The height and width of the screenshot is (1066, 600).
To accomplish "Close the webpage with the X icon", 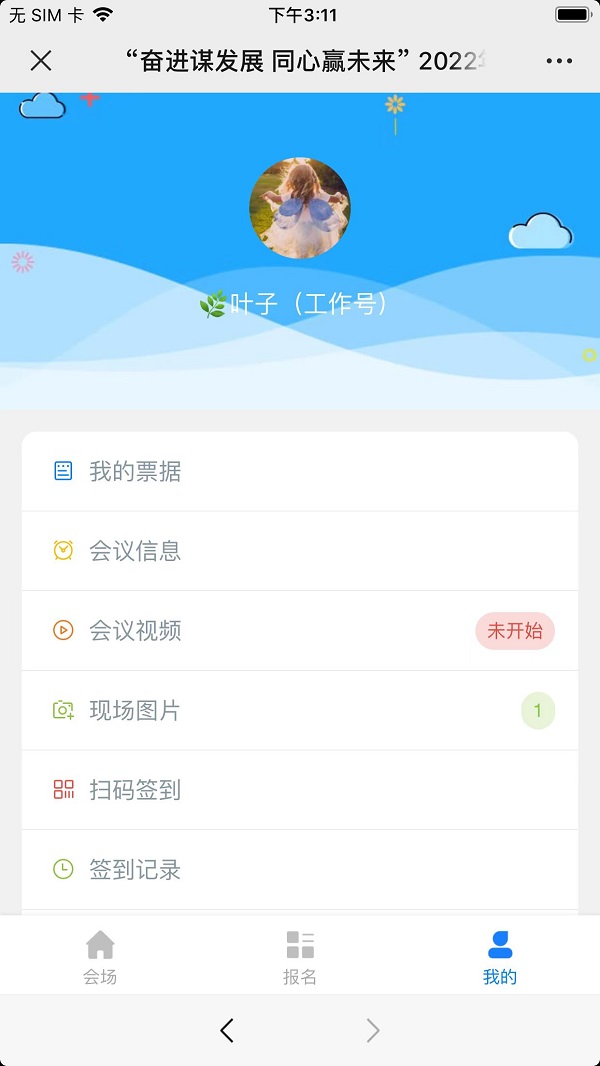I will (x=41, y=61).
